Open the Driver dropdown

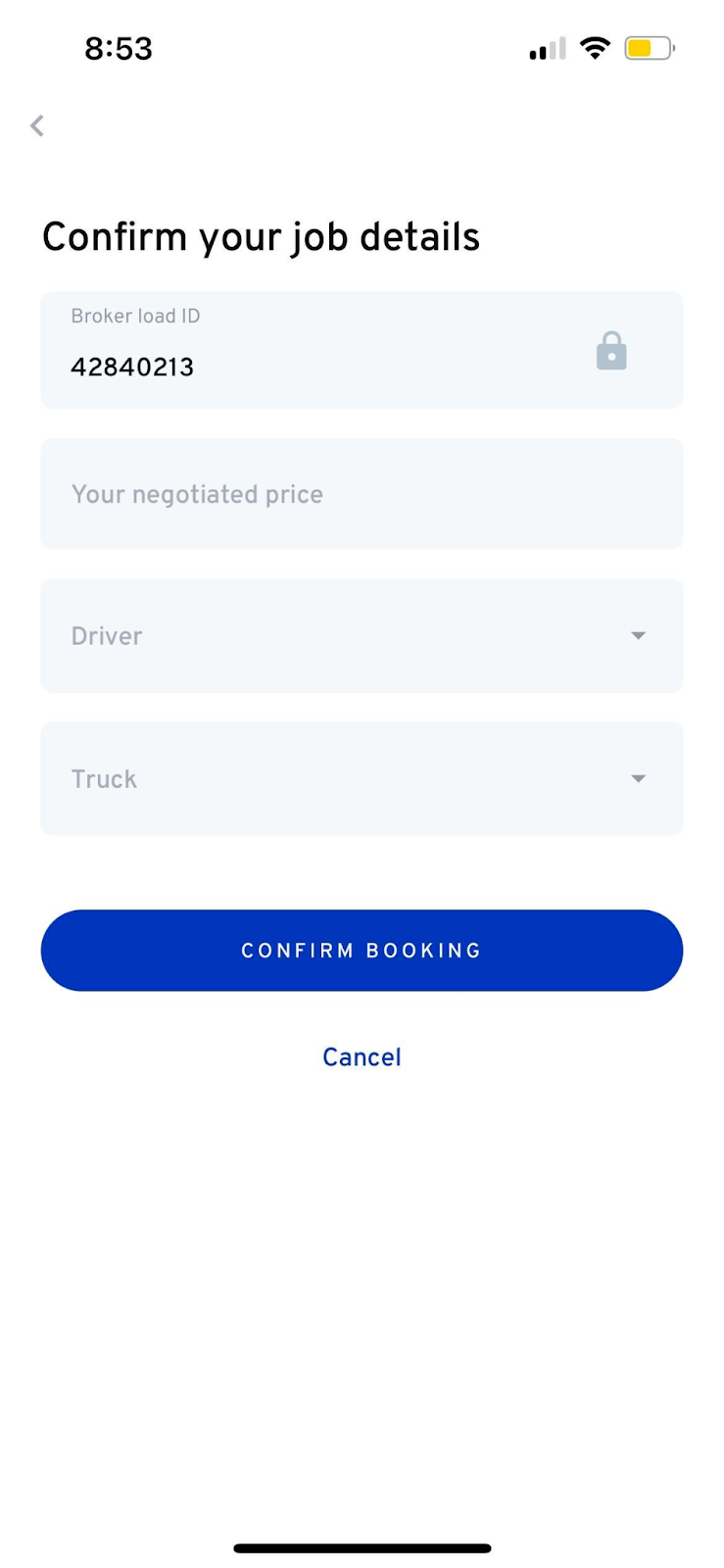click(362, 636)
